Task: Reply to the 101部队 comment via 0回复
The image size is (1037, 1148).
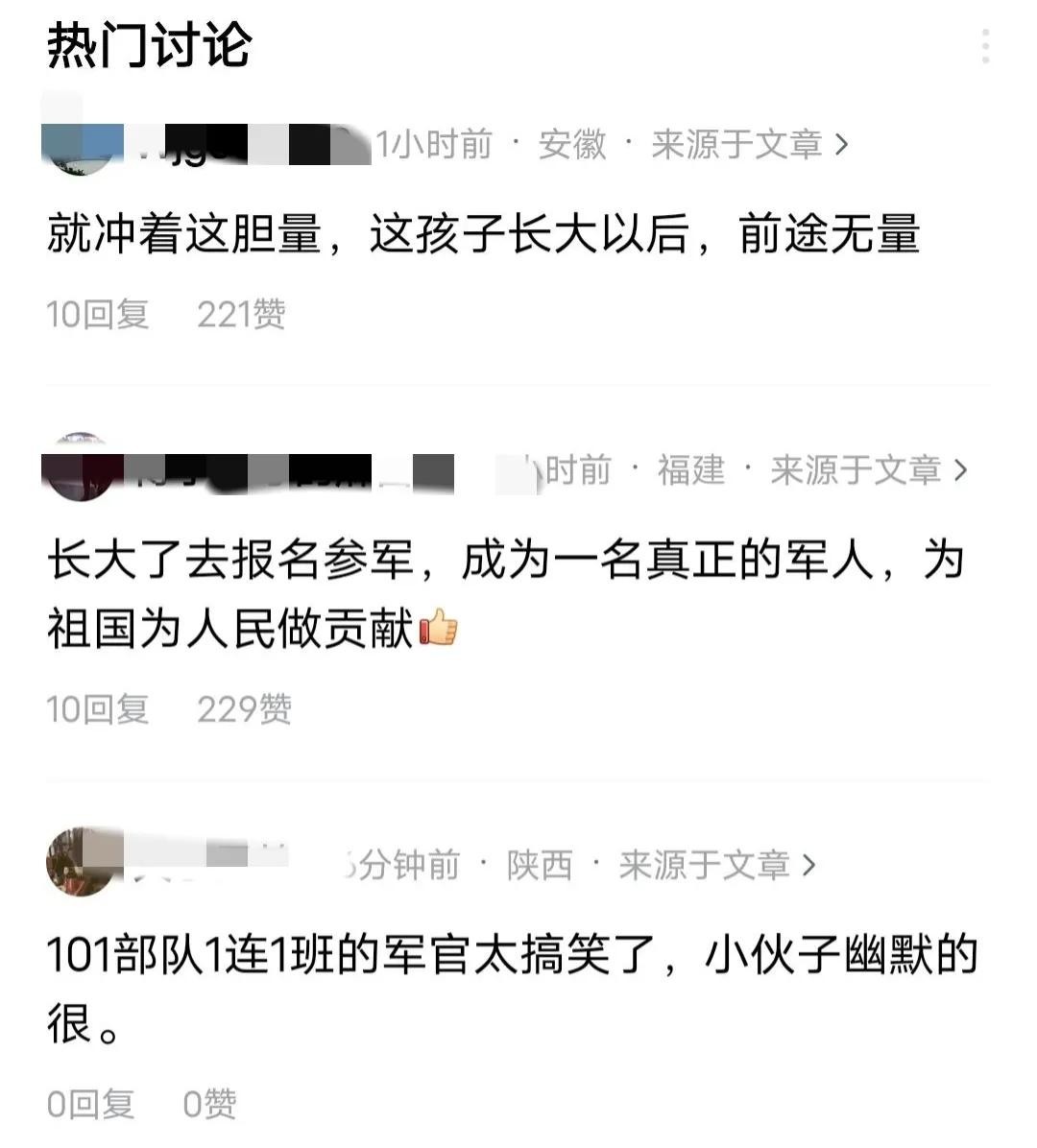Action: tap(90, 1104)
